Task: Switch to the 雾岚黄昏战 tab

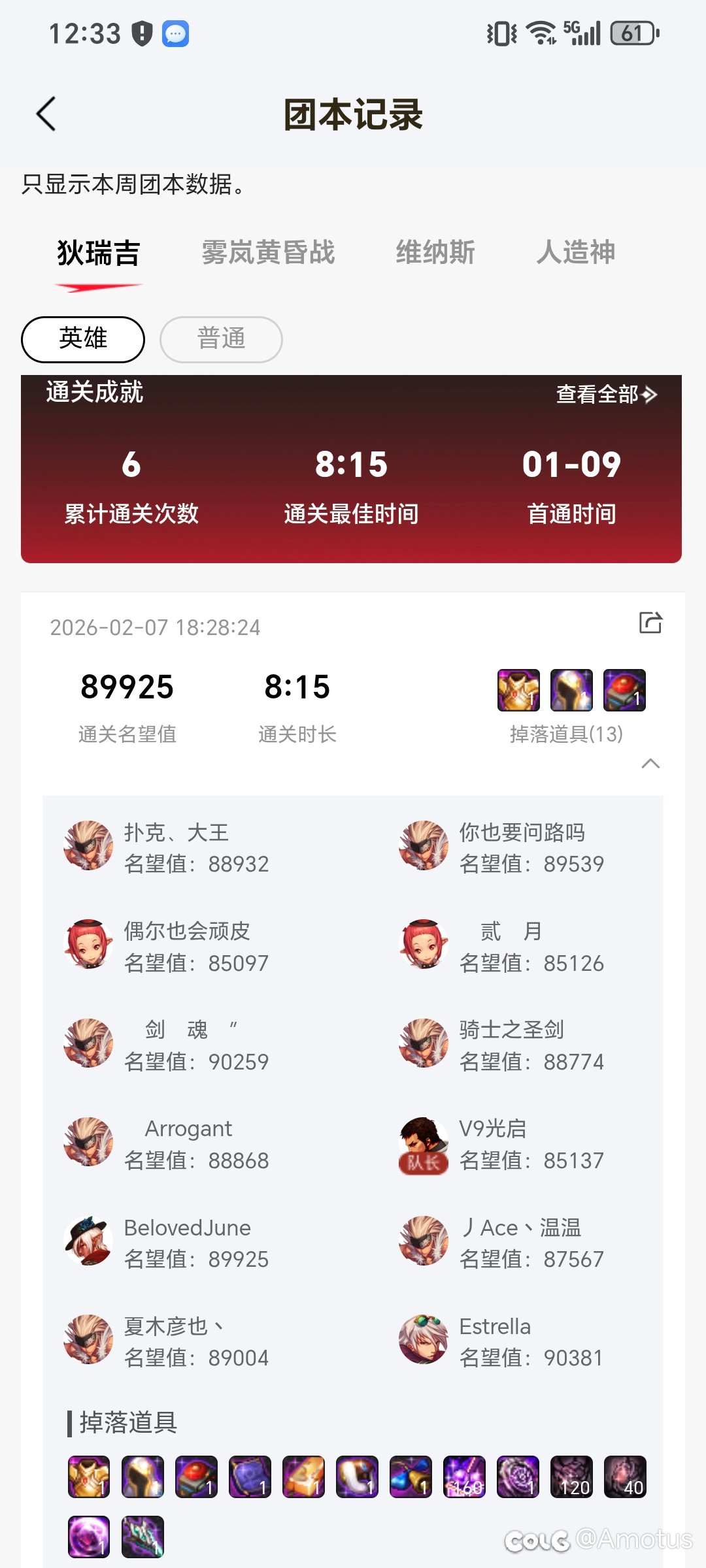Action: [x=268, y=252]
